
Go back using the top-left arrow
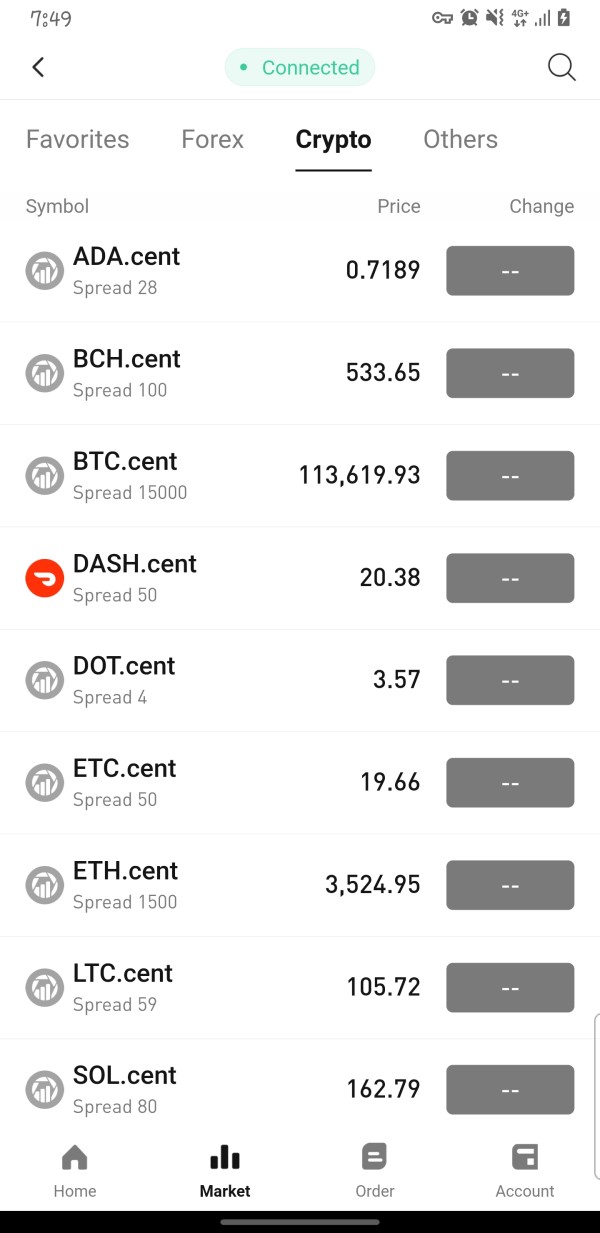38,67
